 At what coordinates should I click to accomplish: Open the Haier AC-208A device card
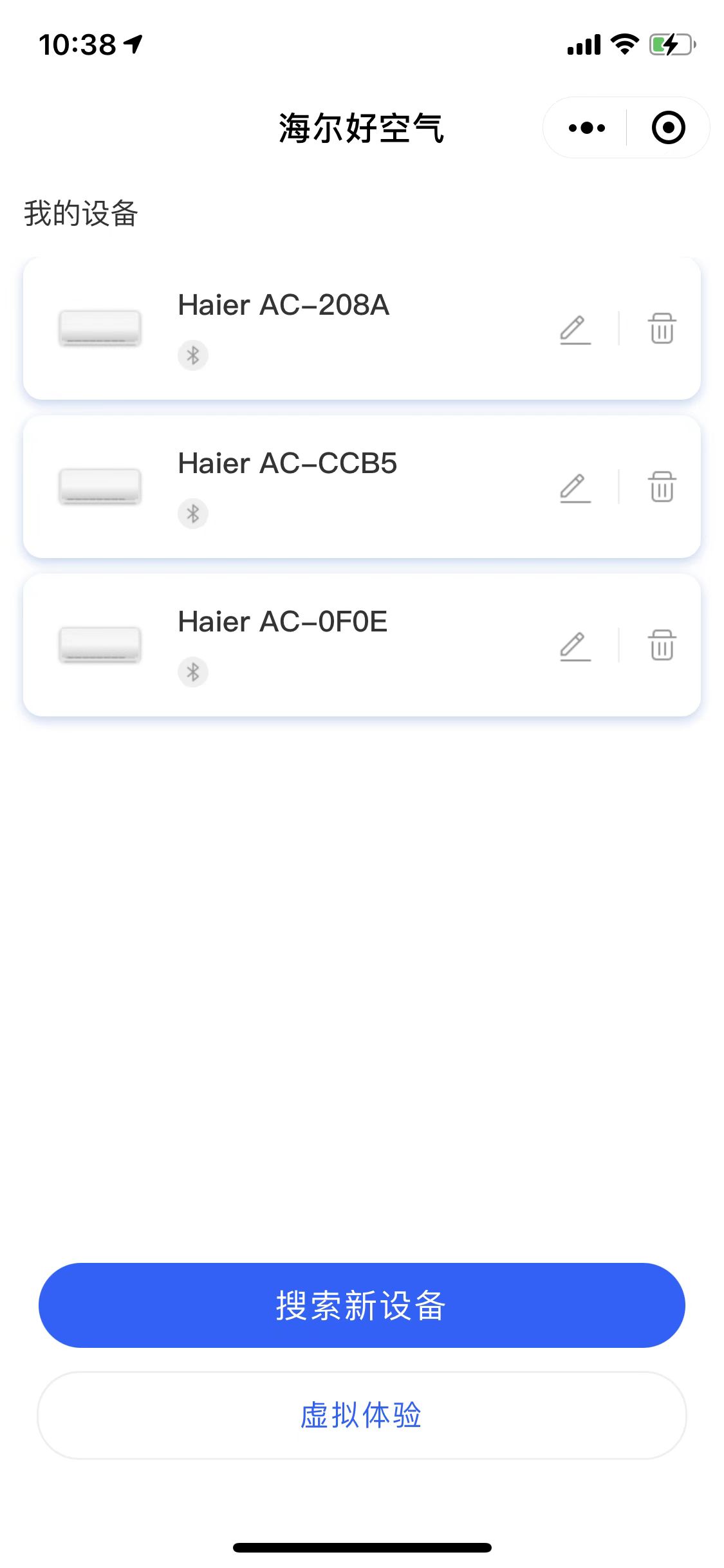[x=362, y=328]
